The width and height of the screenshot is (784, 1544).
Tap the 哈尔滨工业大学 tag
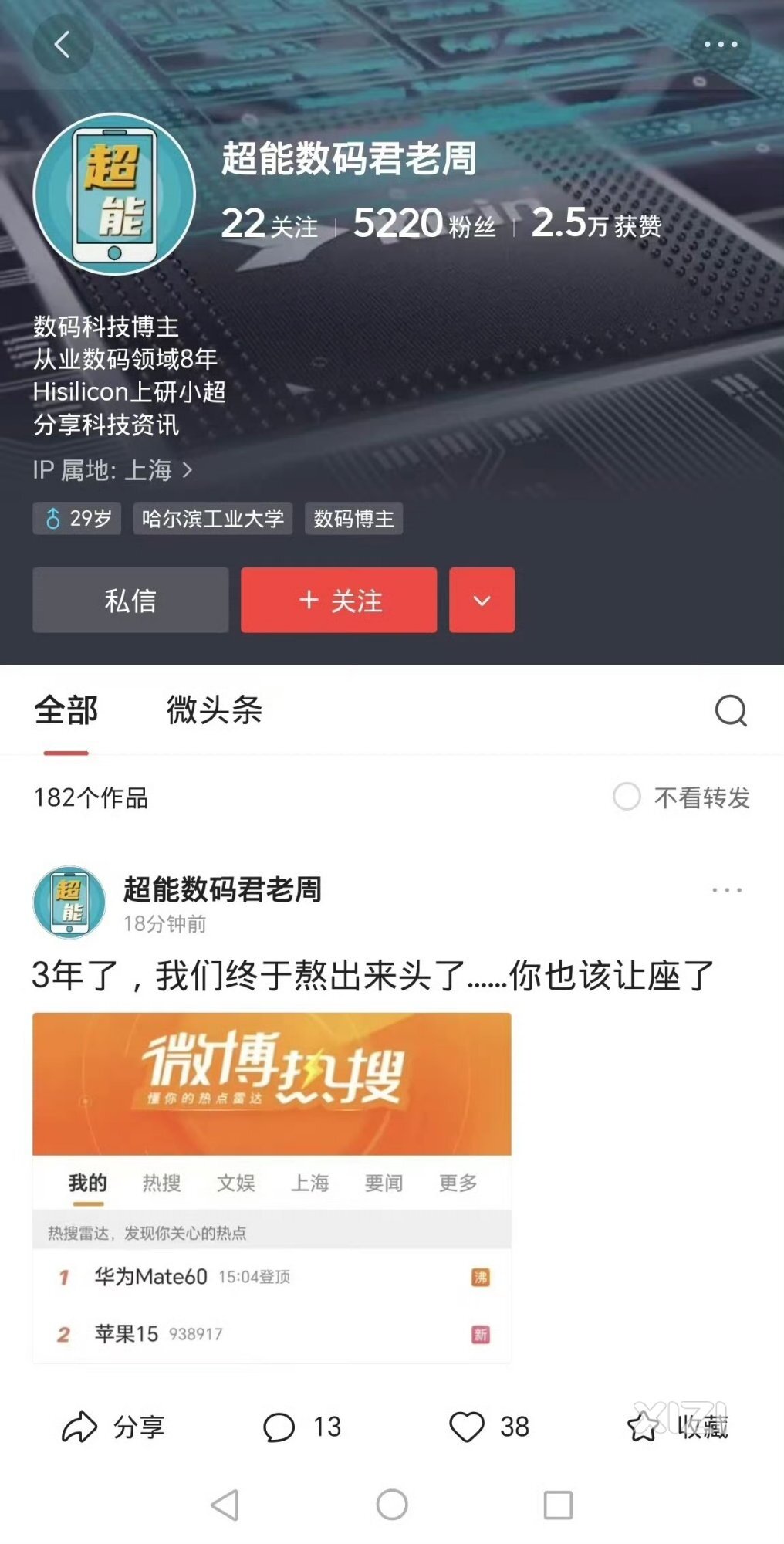point(213,519)
